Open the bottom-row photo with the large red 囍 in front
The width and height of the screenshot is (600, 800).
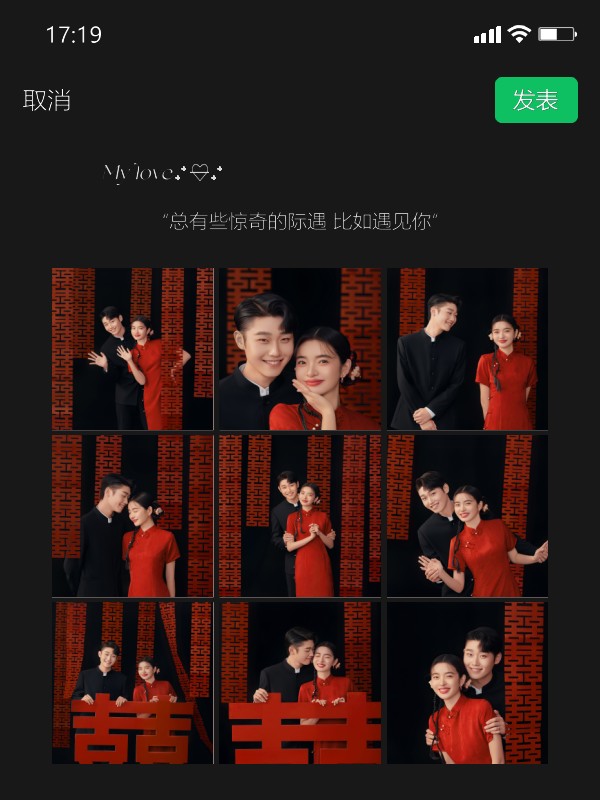tap(300, 682)
